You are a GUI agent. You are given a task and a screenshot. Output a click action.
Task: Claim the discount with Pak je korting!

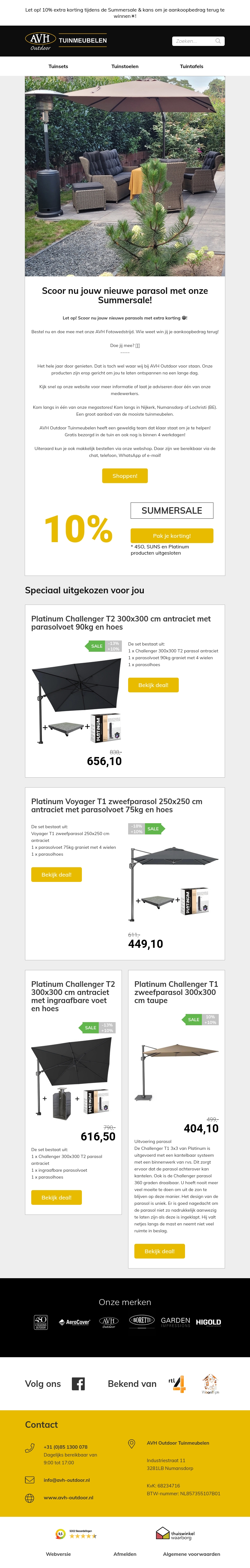[x=172, y=536]
